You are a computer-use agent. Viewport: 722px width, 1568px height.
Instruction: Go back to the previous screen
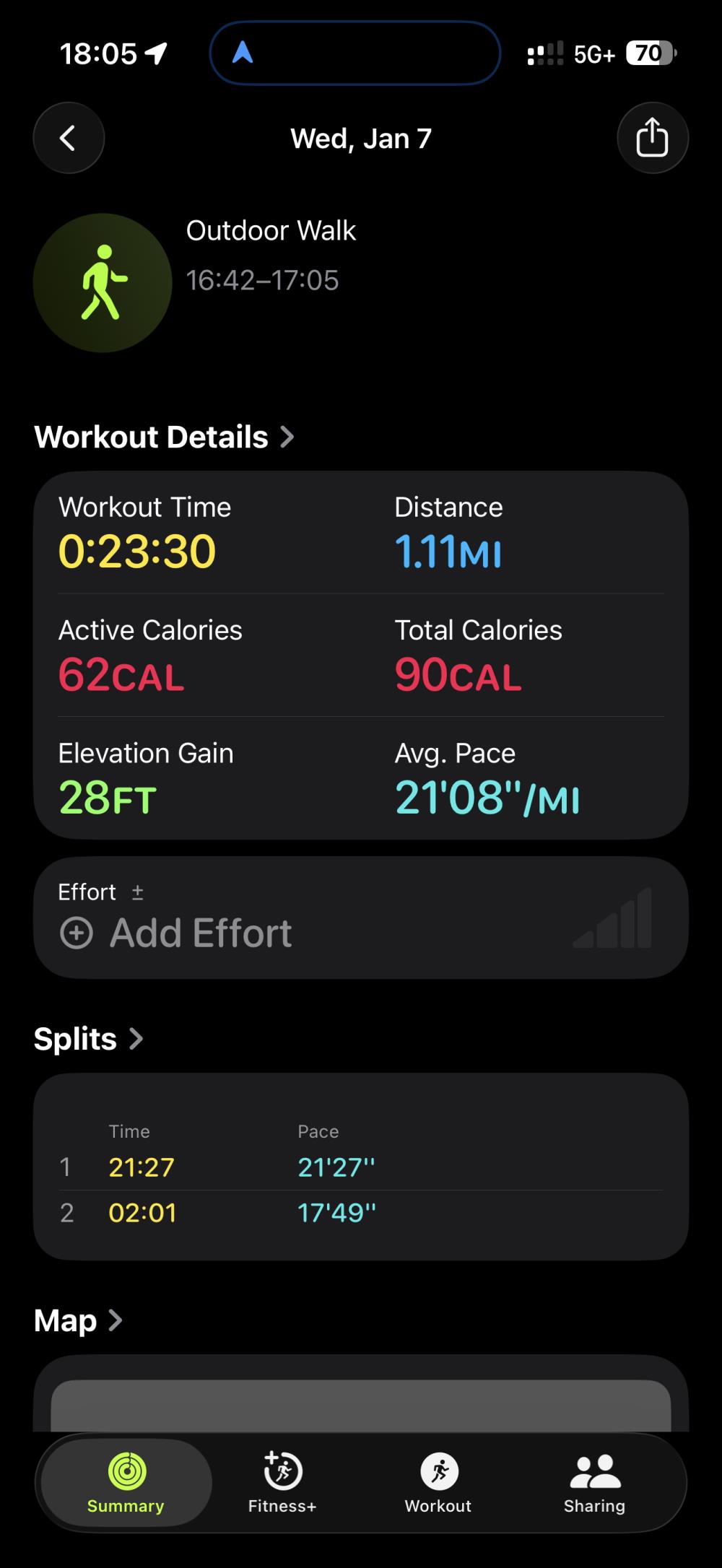tap(69, 138)
